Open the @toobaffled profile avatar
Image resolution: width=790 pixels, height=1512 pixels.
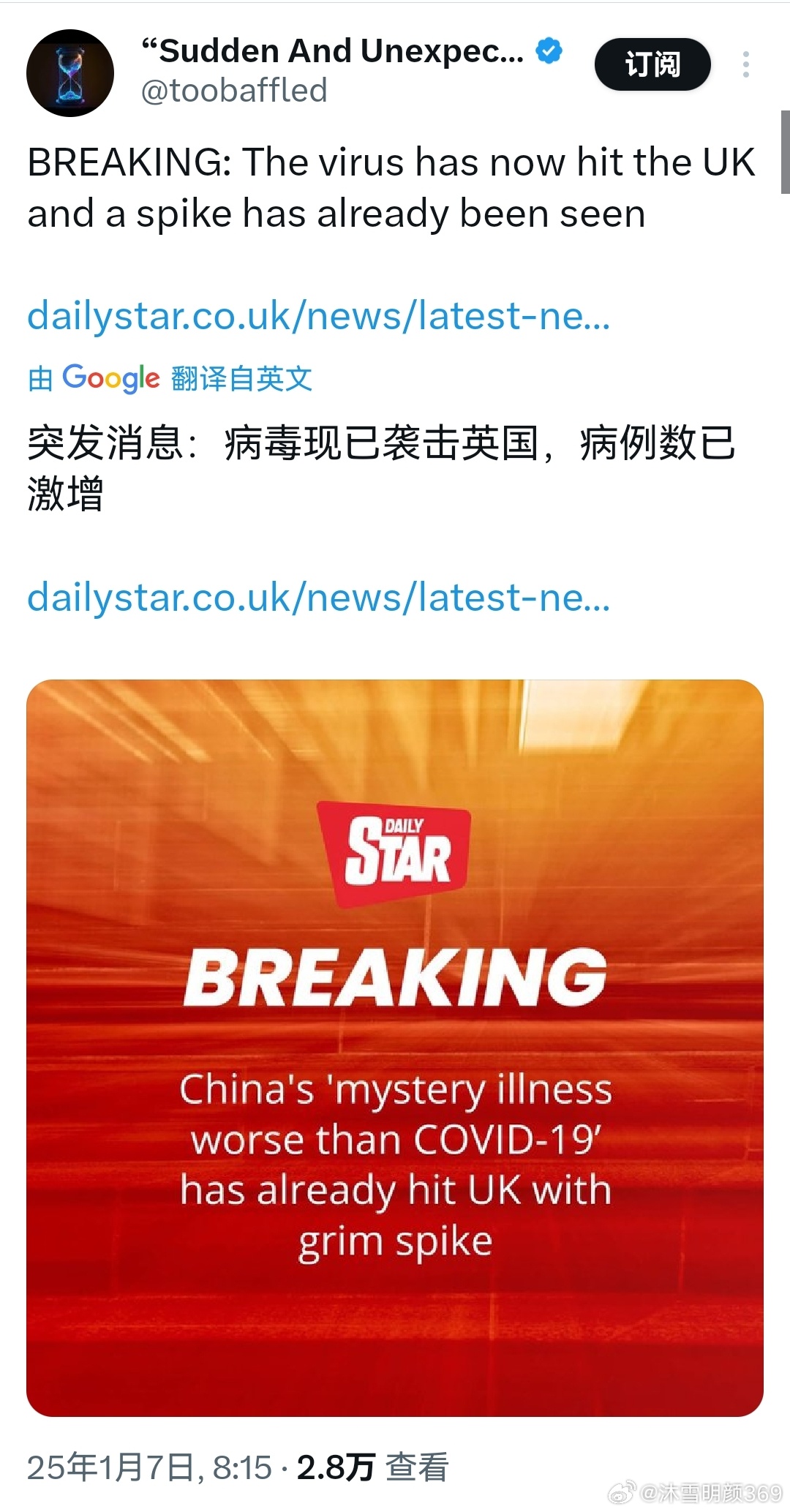[x=70, y=73]
